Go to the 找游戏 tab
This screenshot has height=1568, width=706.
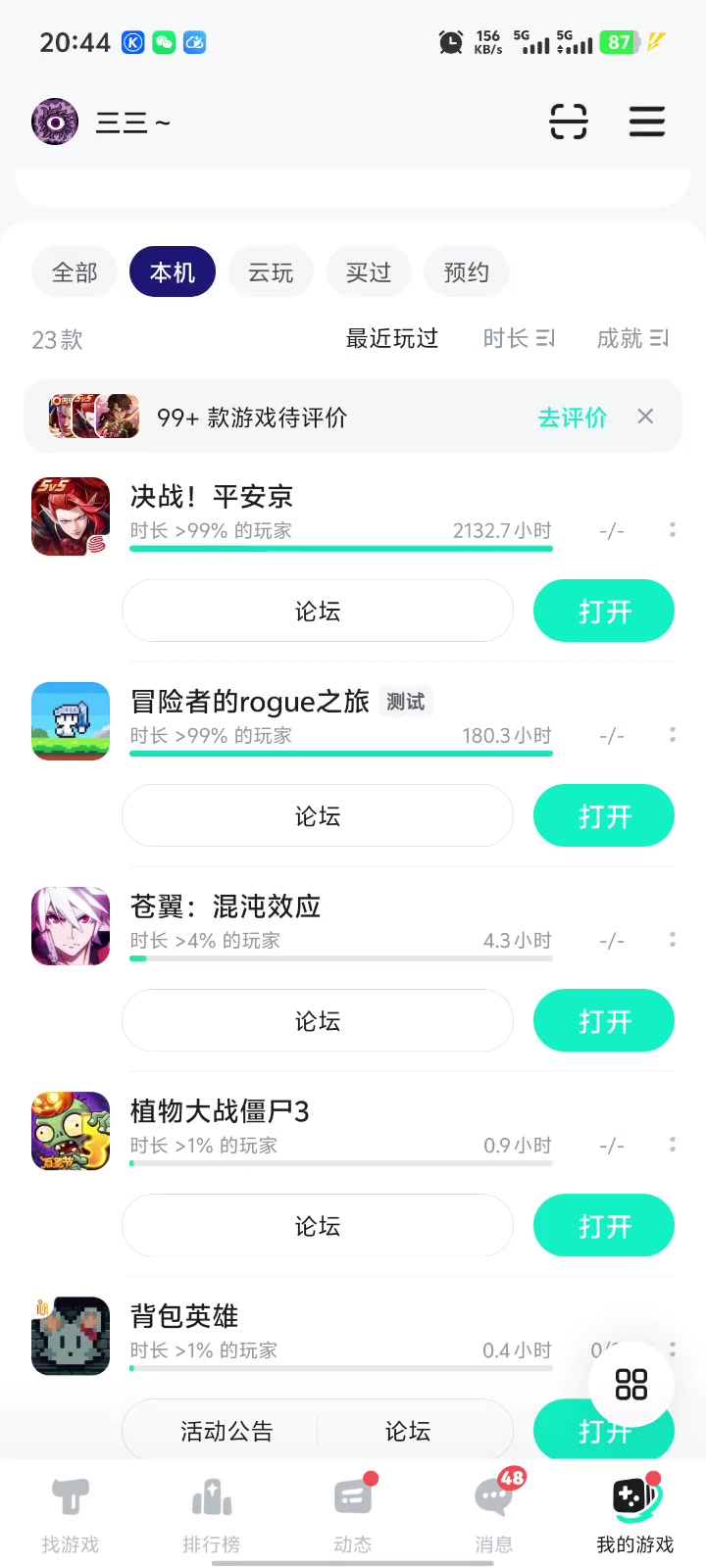(71, 1514)
